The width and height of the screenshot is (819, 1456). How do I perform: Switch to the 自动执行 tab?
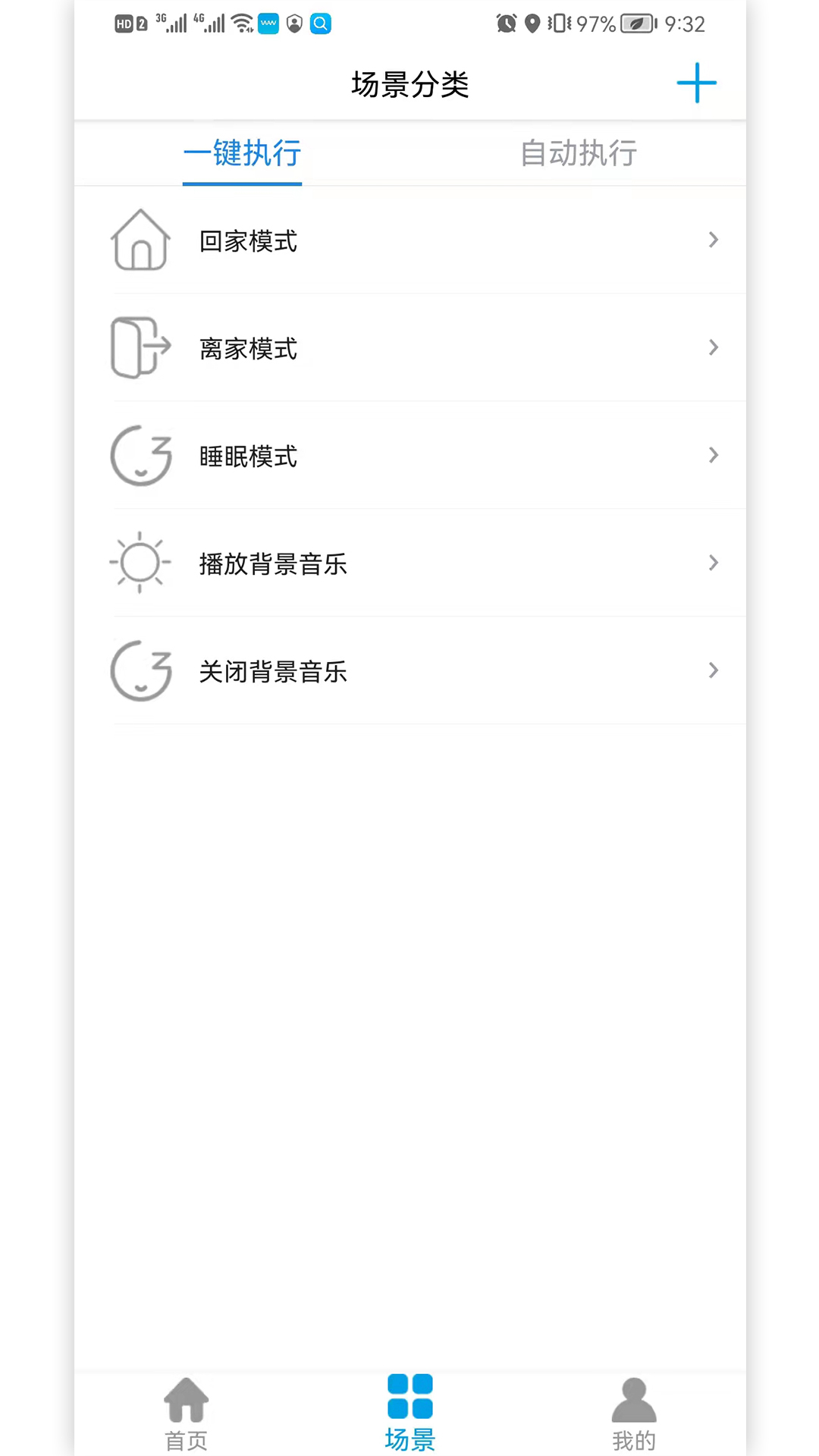coord(578,154)
